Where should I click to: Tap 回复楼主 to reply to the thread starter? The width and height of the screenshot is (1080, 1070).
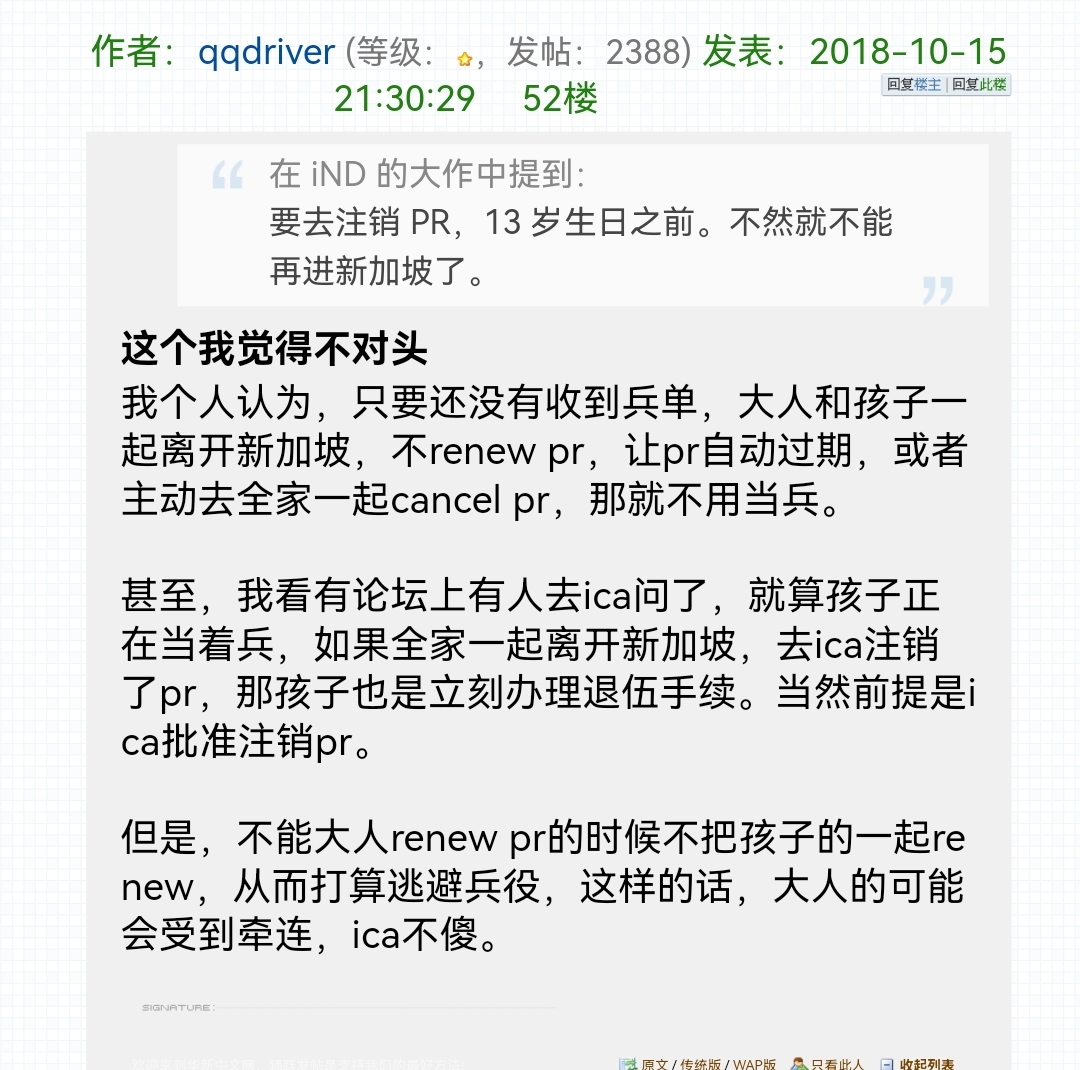(914, 85)
